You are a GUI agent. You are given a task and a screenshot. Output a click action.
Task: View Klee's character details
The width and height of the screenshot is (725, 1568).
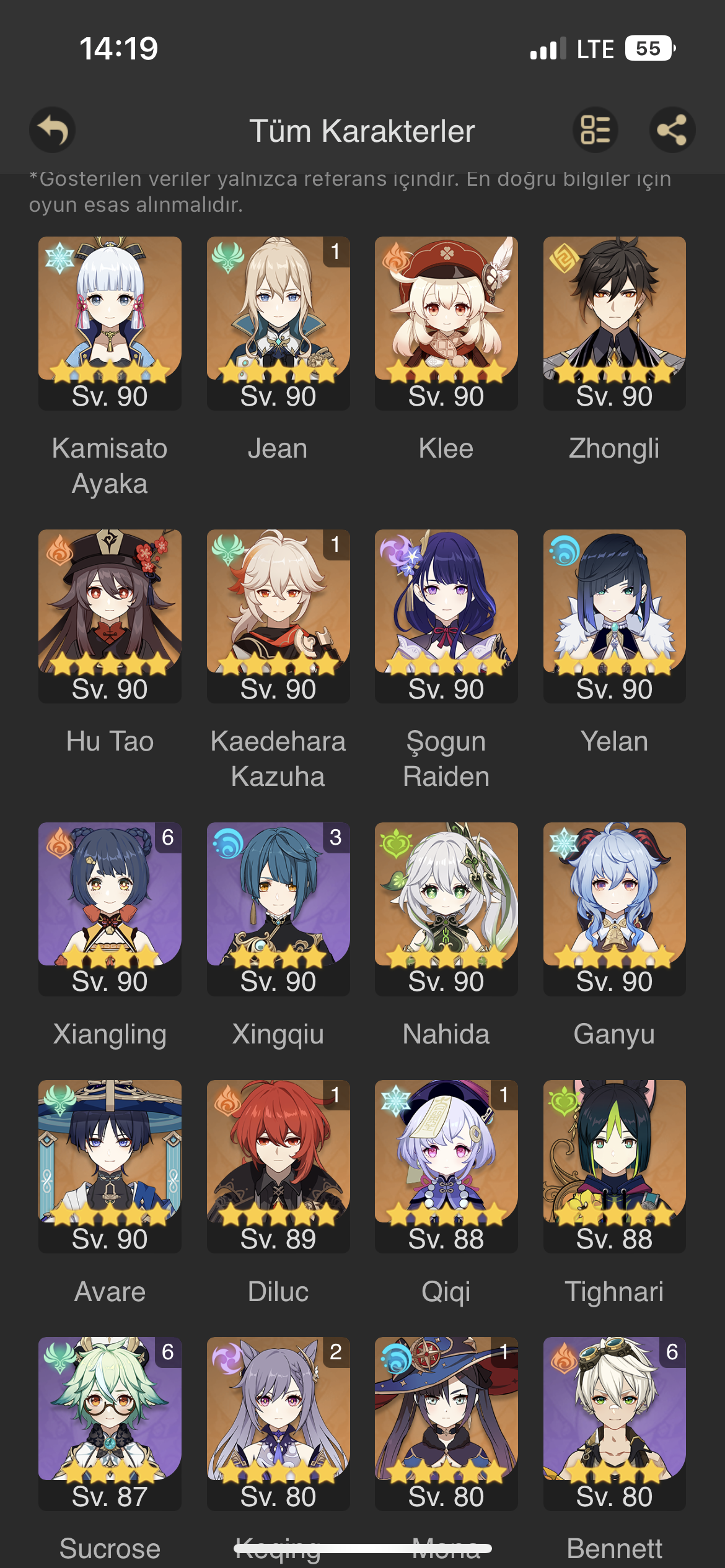click(x=446, y=322)
